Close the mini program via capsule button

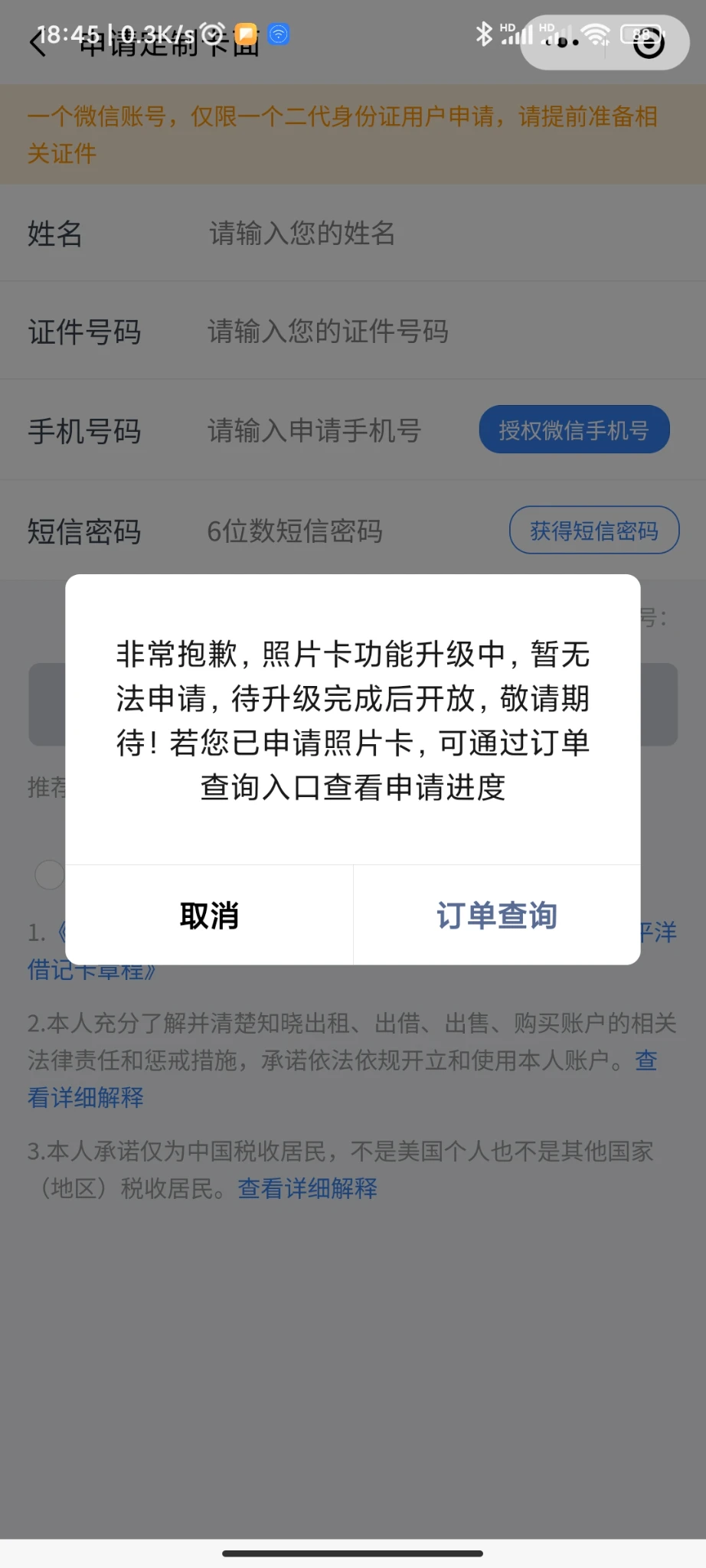[x=649, y=44]
